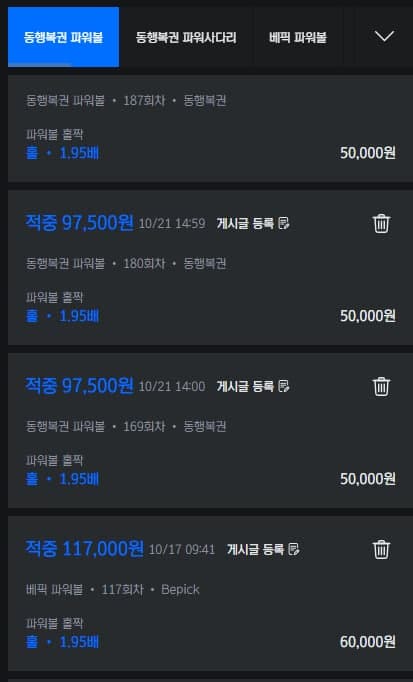Viewport: 413px width, 682px height.
Task: Tap 게시글 등록 on the 10/21 14:00 entry
Action: pyautogui.click(x=253, y=386)
